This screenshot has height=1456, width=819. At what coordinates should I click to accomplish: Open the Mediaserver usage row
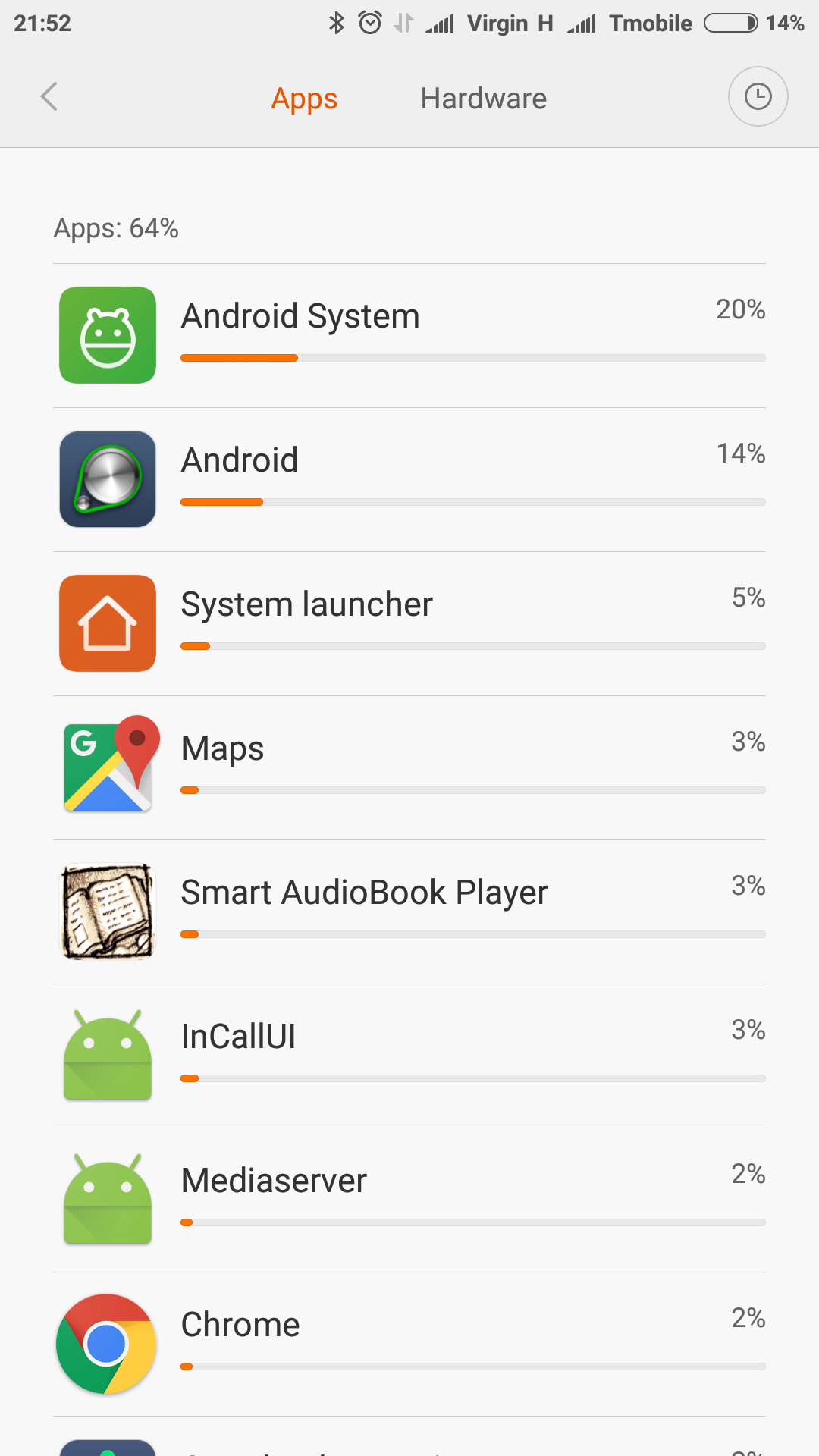click(409, 1200)
